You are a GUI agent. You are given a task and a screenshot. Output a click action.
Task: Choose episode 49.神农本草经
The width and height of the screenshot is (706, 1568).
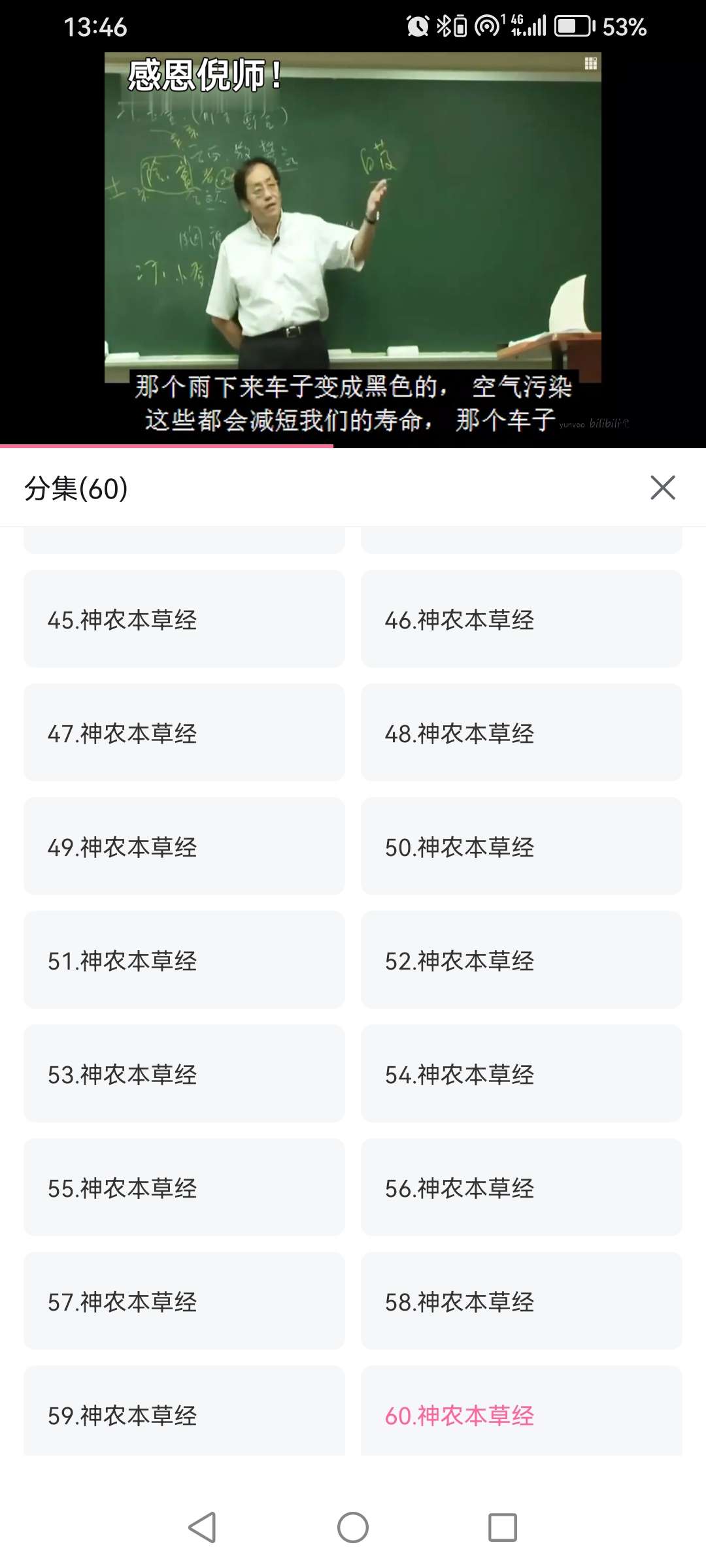(184, 846)
